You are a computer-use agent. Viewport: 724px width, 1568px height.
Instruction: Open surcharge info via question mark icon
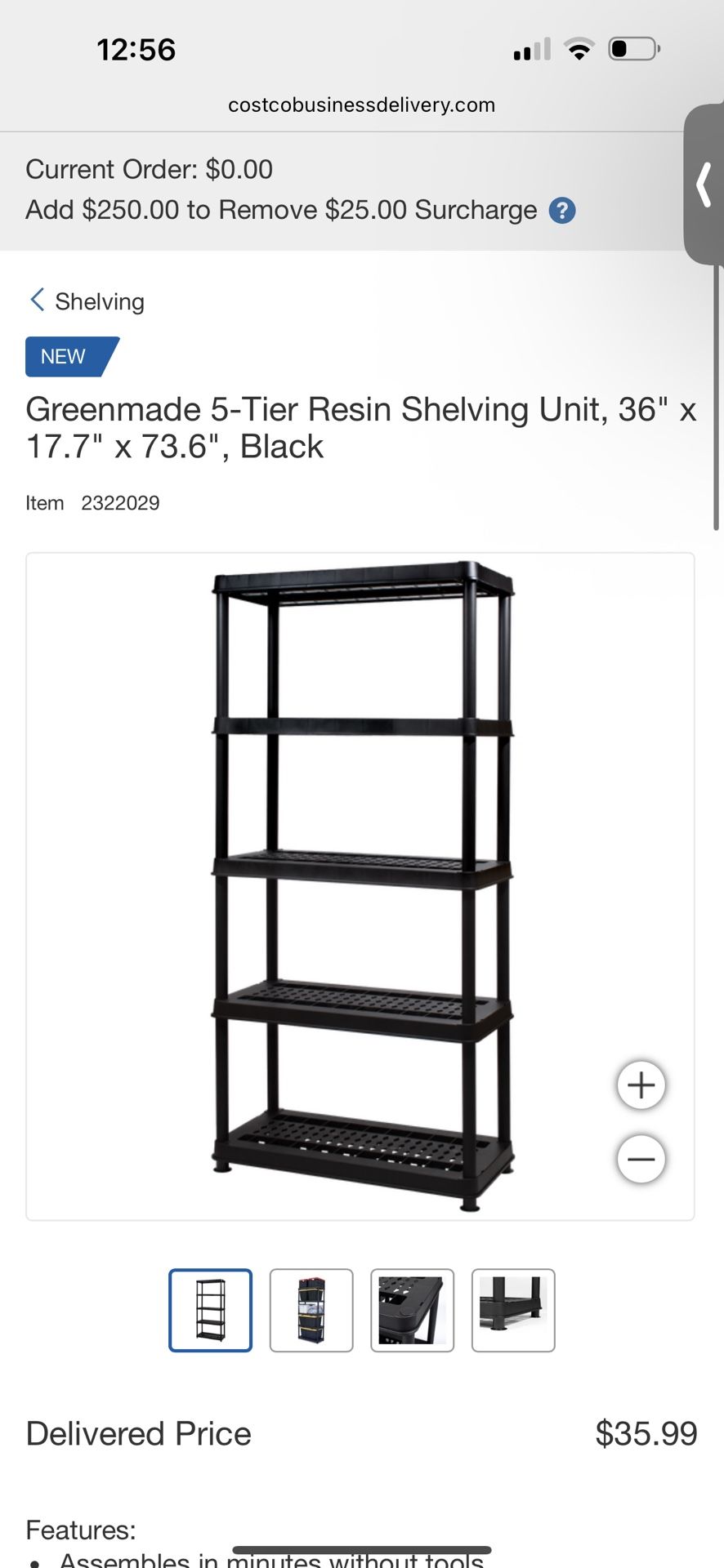(x=562, y=210)
